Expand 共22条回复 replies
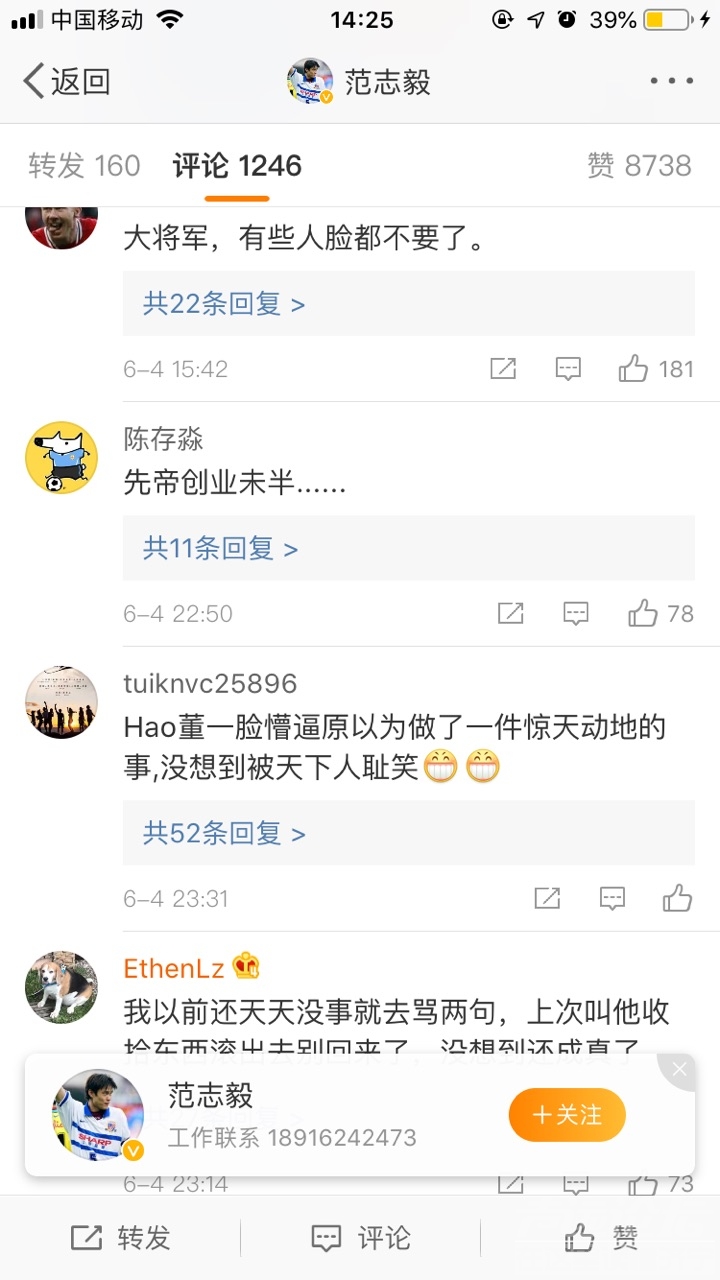 click(x=224, y=304)
